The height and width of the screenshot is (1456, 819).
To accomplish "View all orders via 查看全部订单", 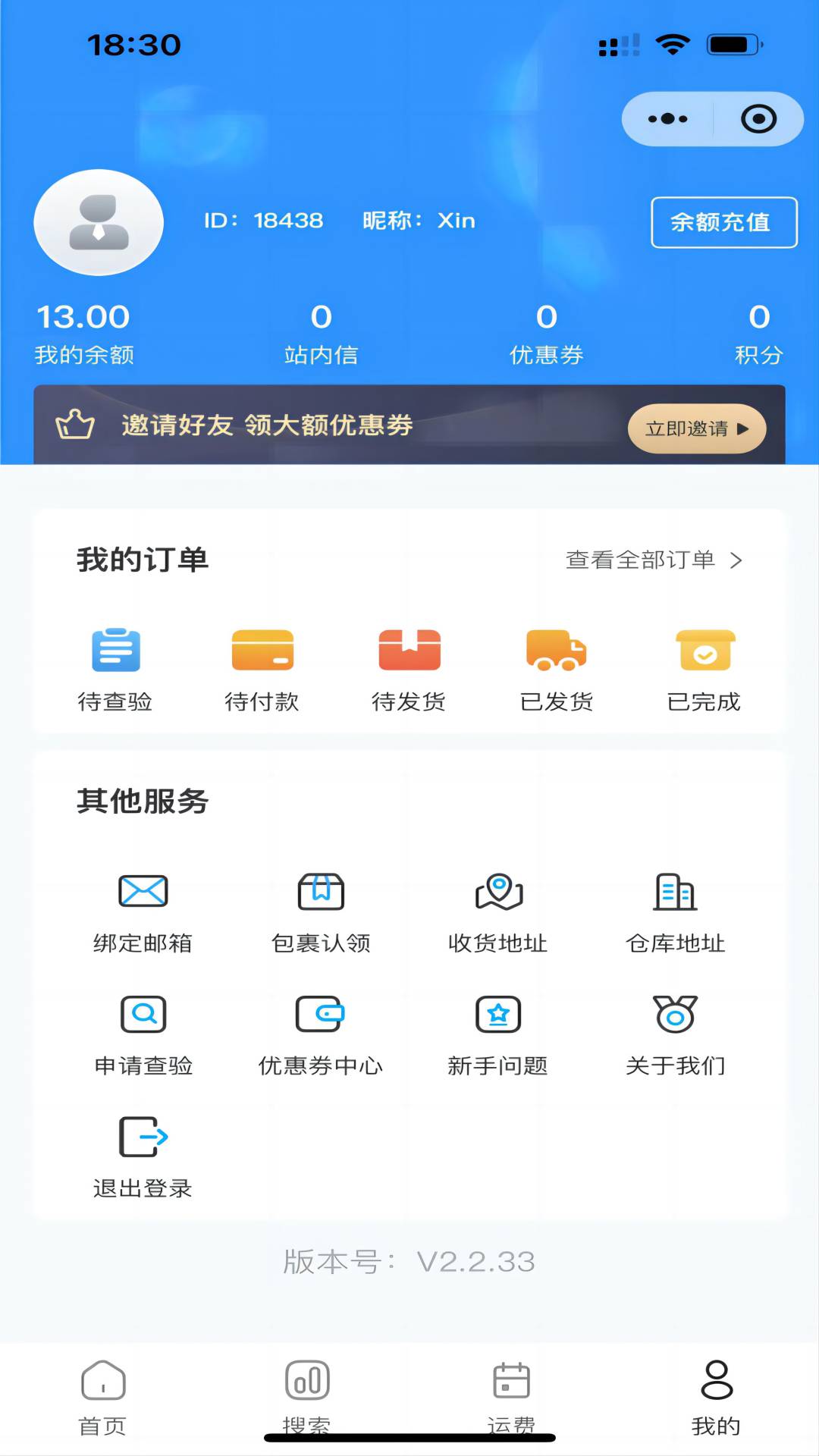I will coord(653,560).
